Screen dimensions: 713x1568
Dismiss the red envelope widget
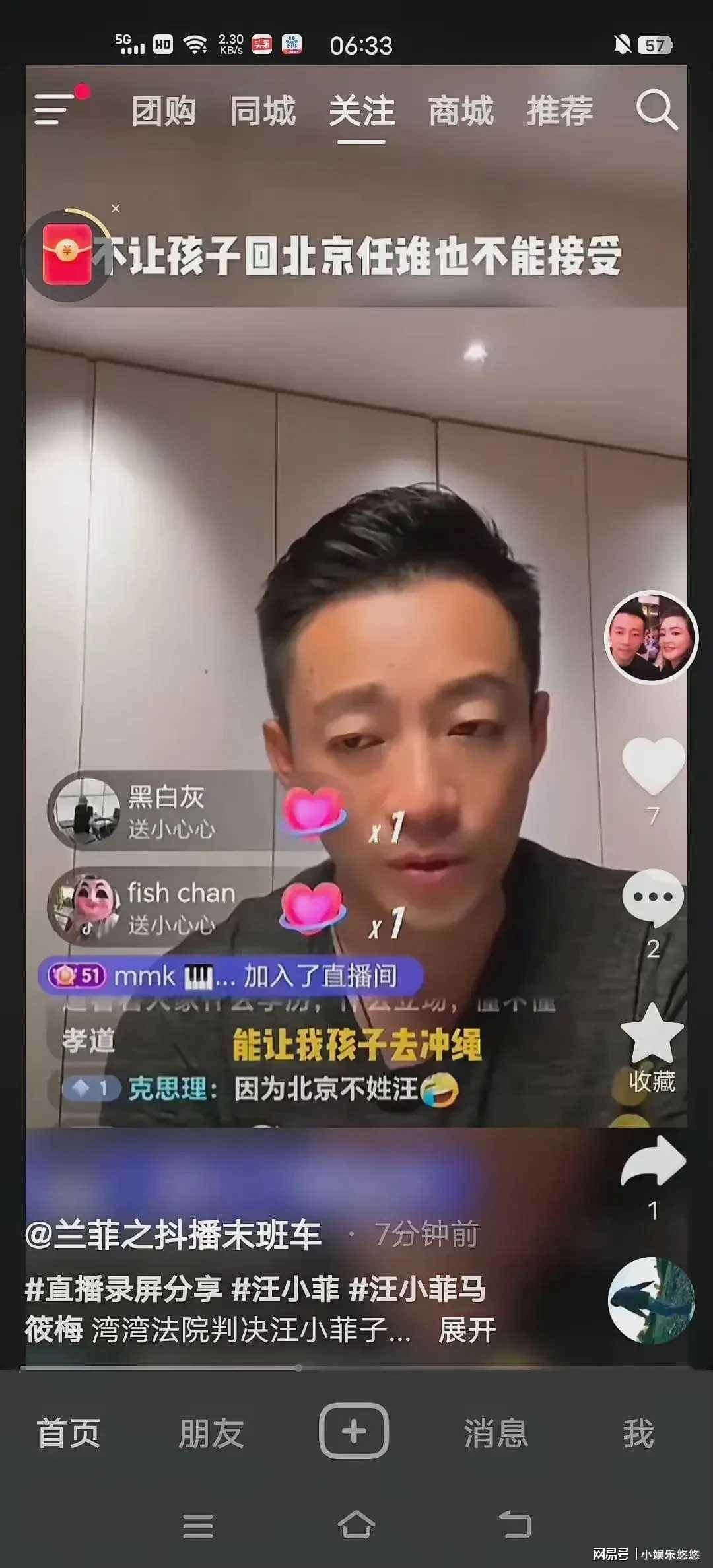(116, 209)
